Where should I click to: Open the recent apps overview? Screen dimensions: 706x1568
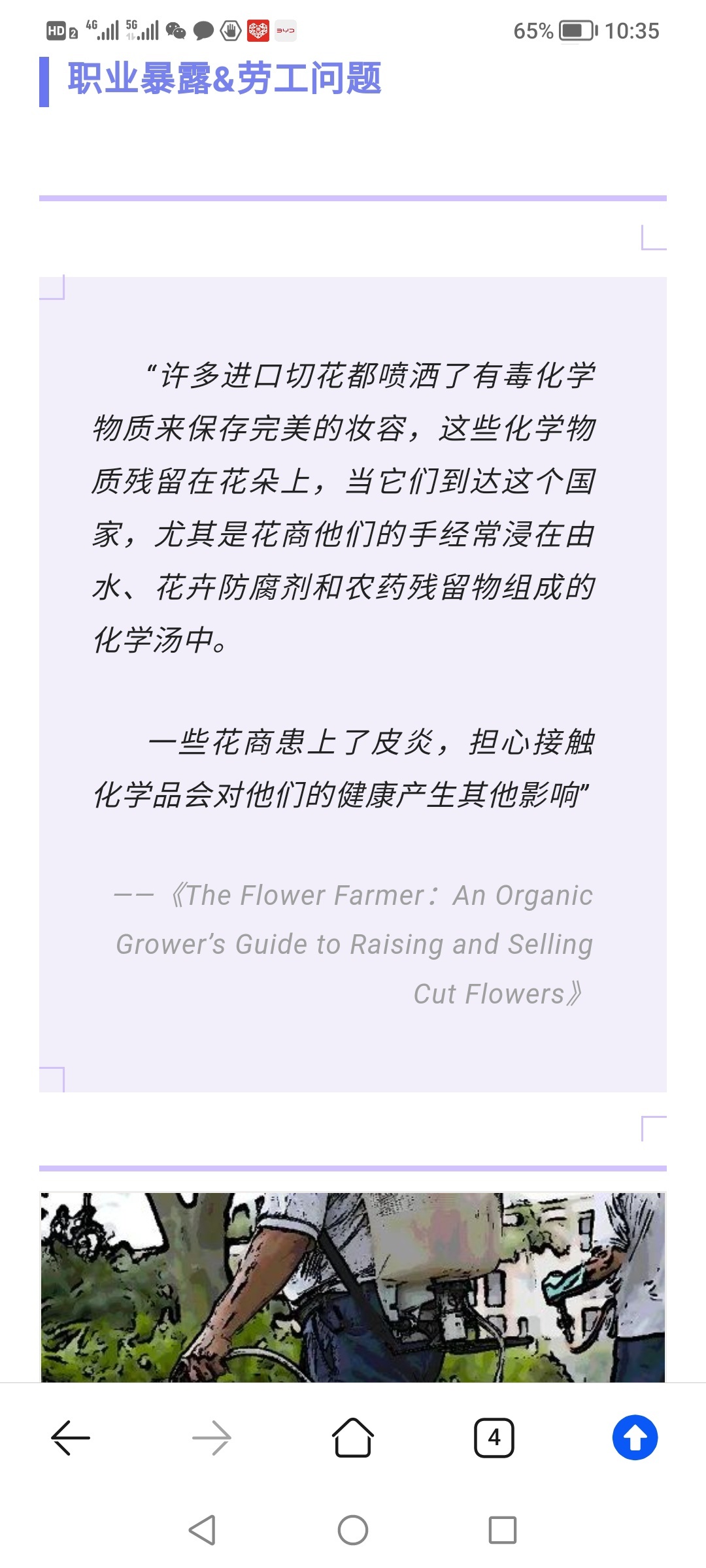click(503, 1529)
